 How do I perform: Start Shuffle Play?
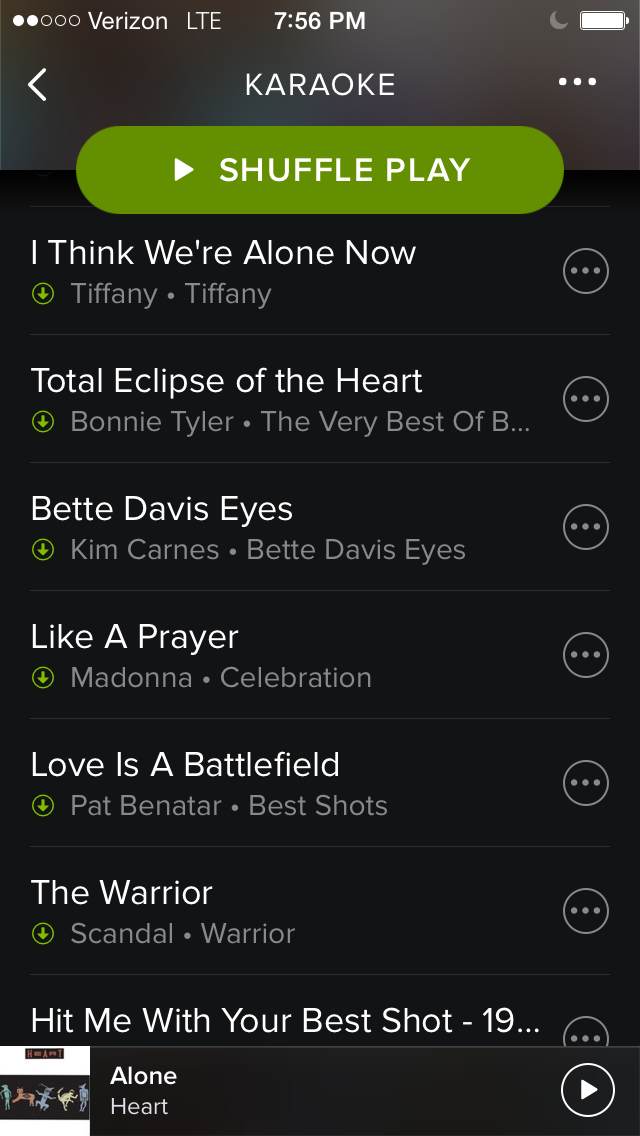[320, 170]
